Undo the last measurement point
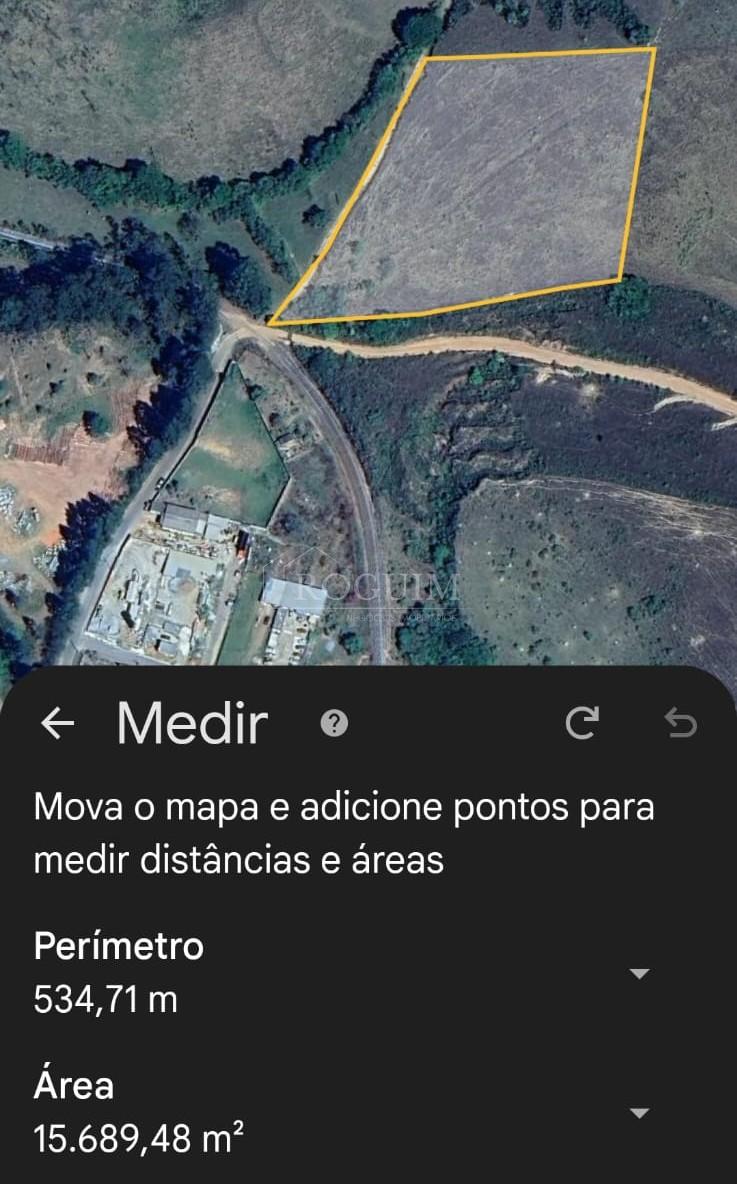The width and height of the screenshot is (737, 1184). 680,722
